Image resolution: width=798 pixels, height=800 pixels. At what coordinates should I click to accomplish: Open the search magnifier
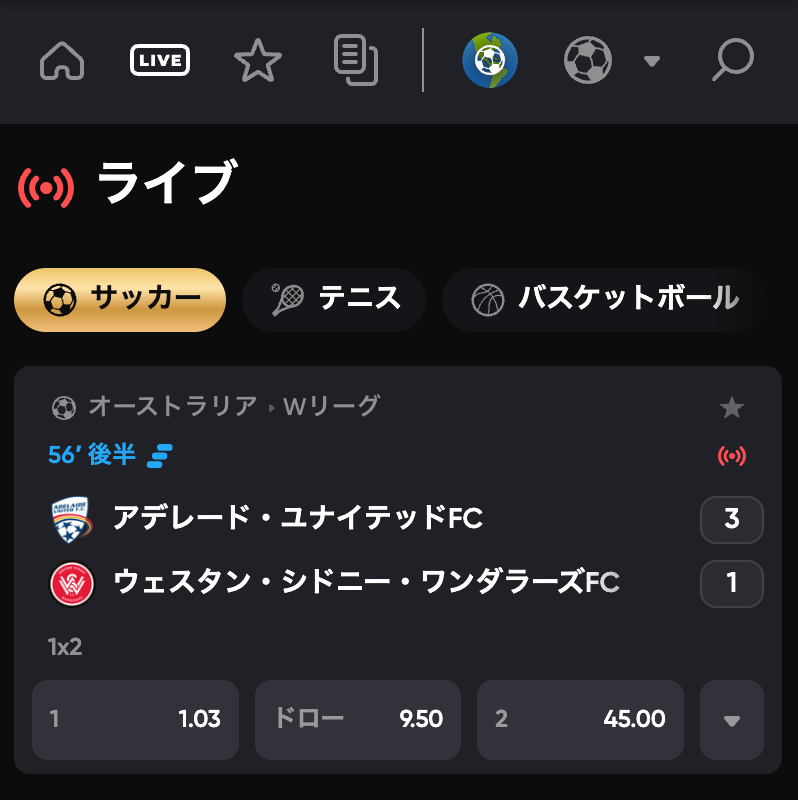pos(733,60)
